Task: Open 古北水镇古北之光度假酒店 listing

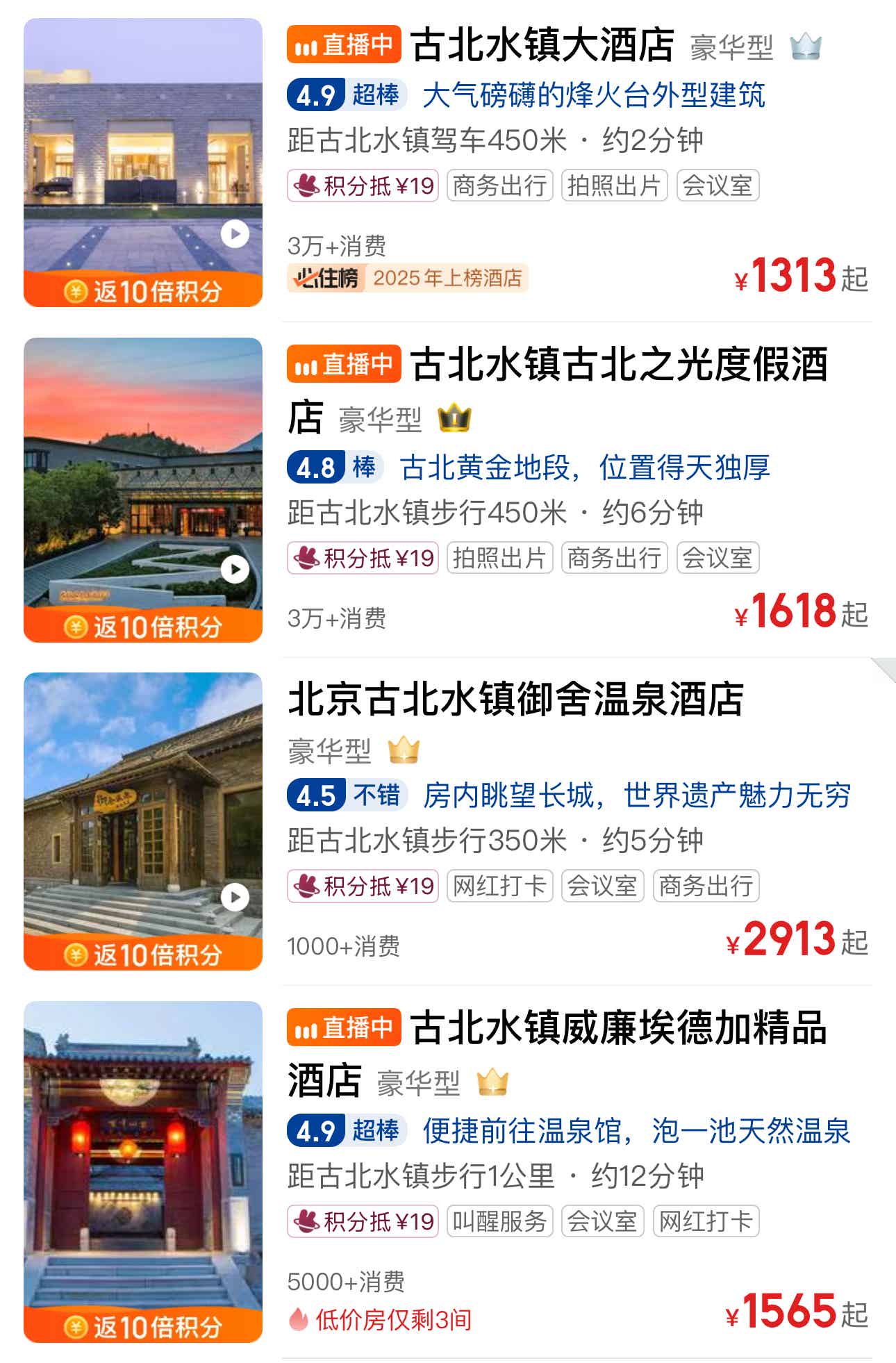Action: click(x=618, y=365)
